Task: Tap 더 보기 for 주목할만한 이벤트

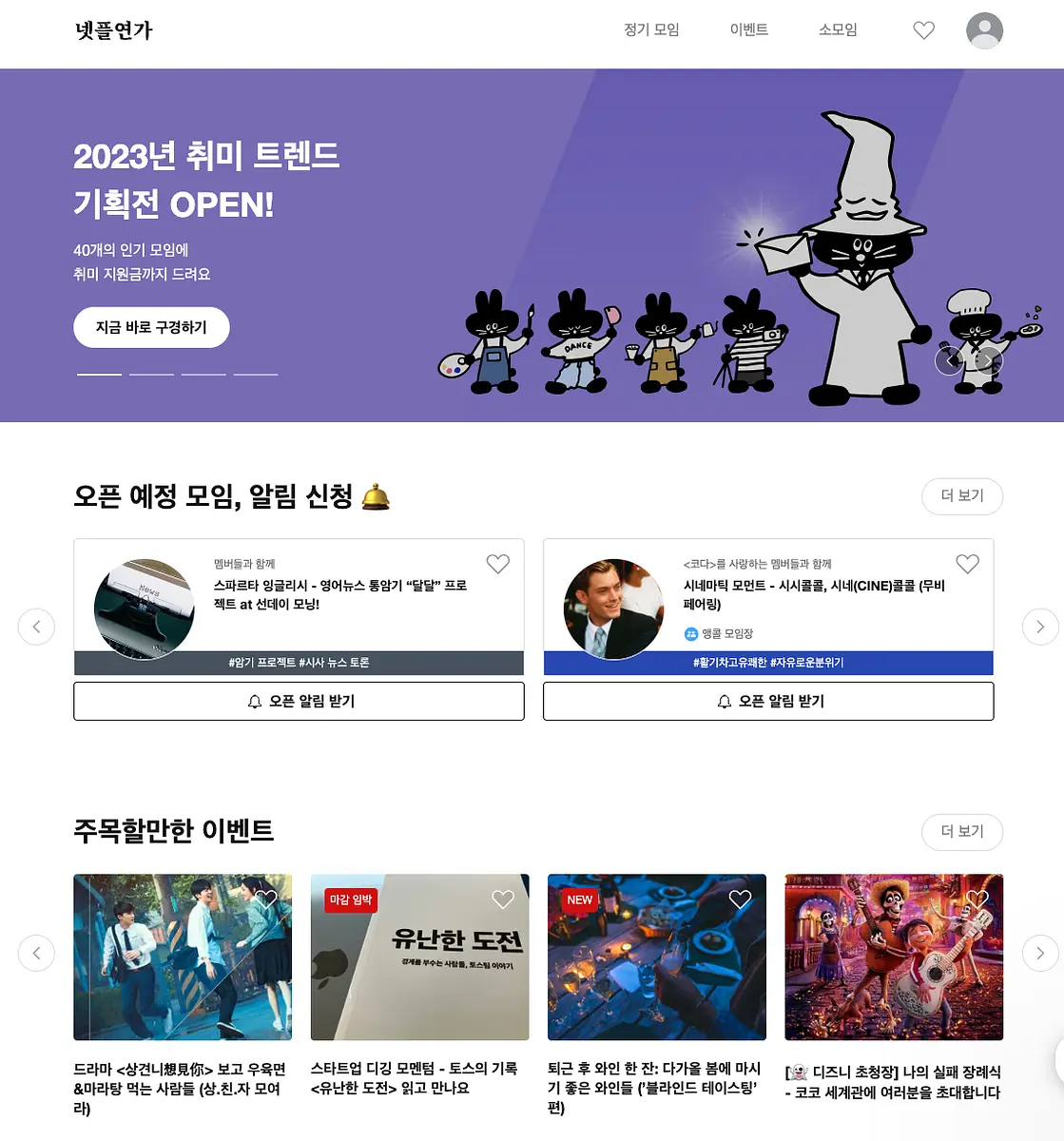Action: pos(962,831)
